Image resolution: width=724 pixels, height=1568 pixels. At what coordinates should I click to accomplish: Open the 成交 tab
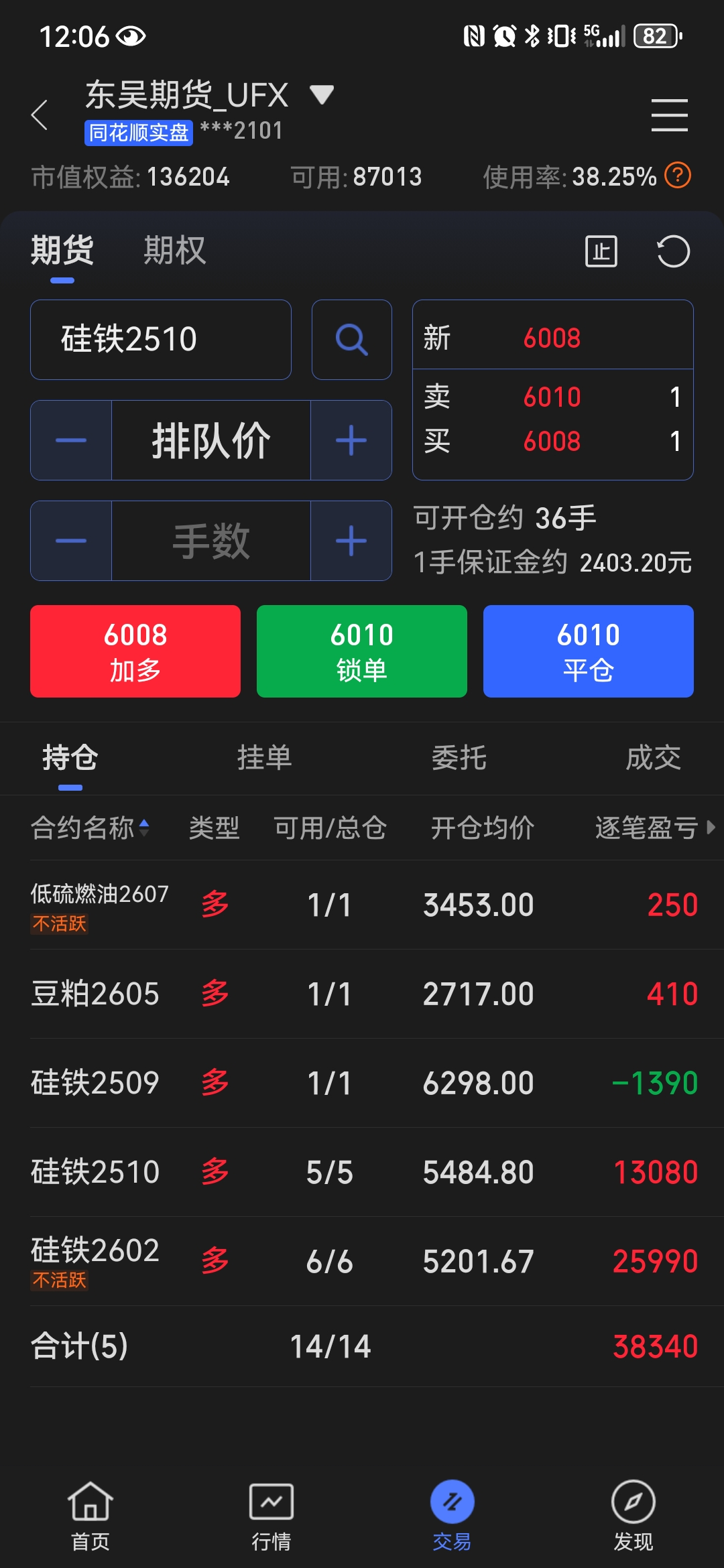tap(653, 758)
